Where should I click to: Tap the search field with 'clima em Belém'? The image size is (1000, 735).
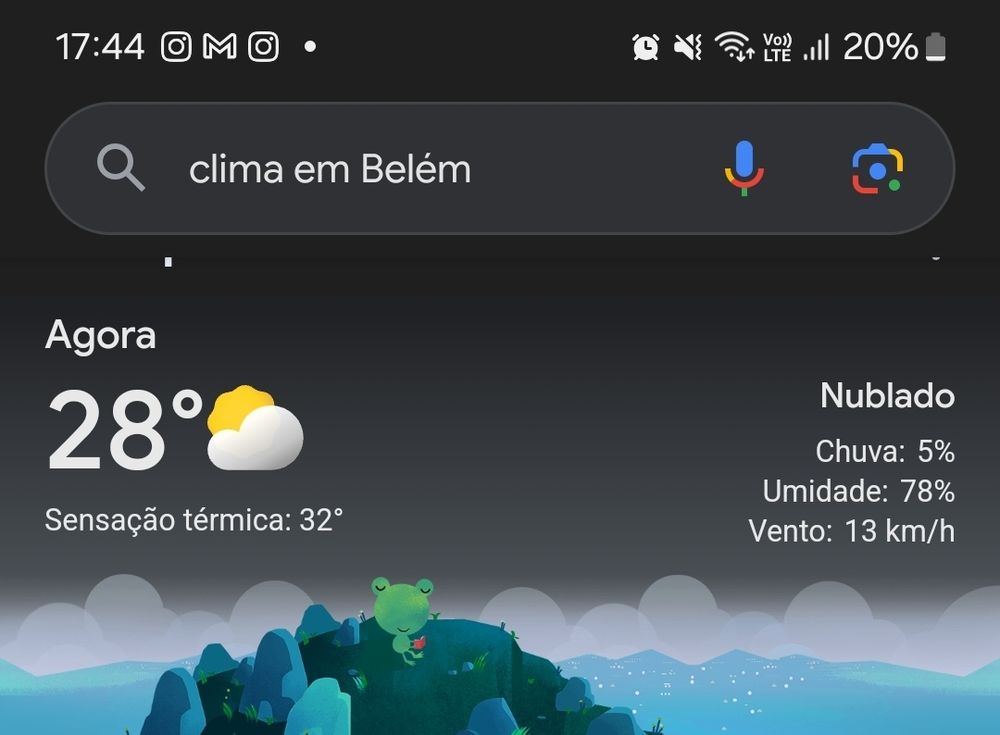420,170
